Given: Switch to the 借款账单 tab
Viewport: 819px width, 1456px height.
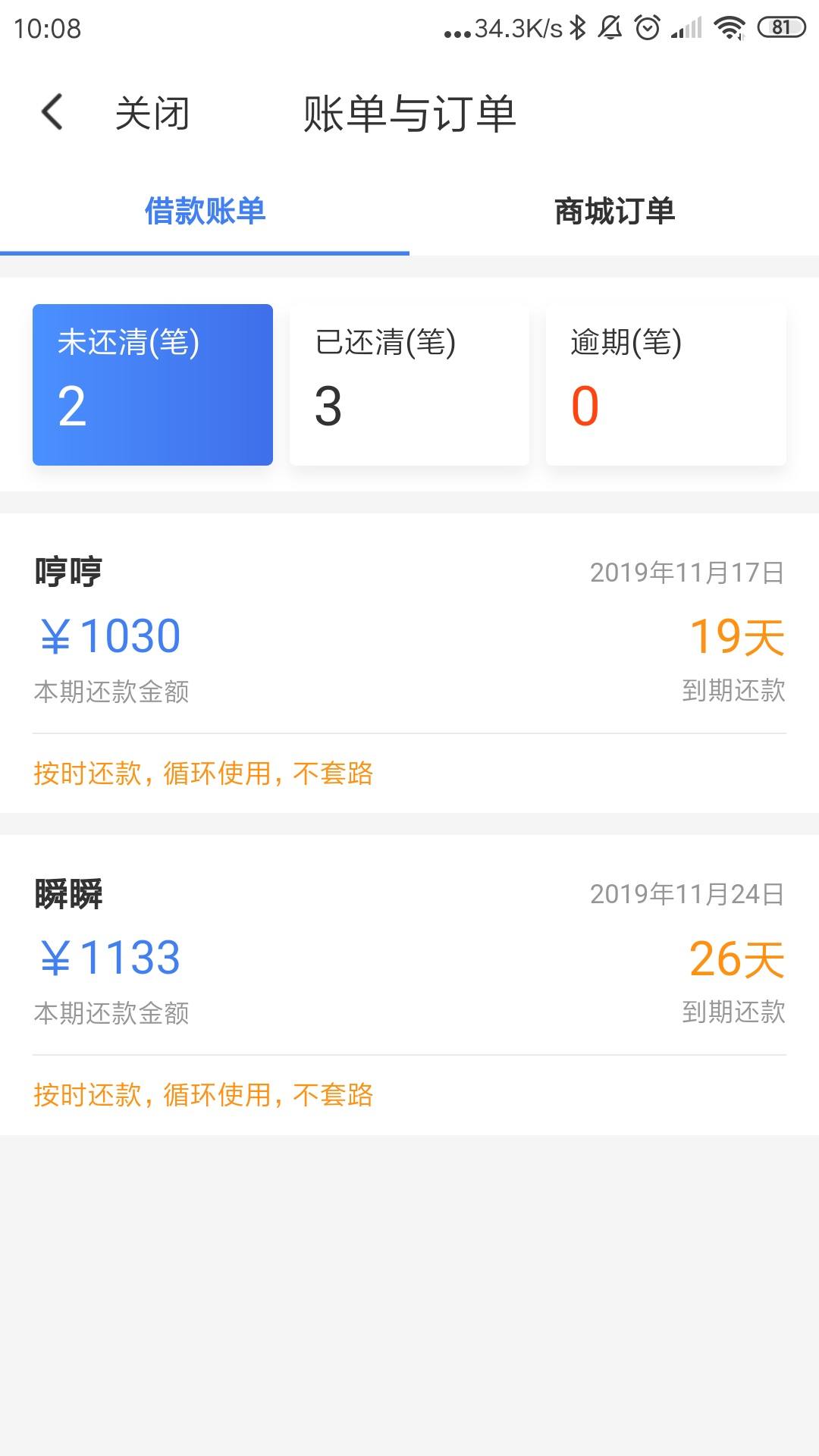Looking at the screenshot, I should (205, 211).
